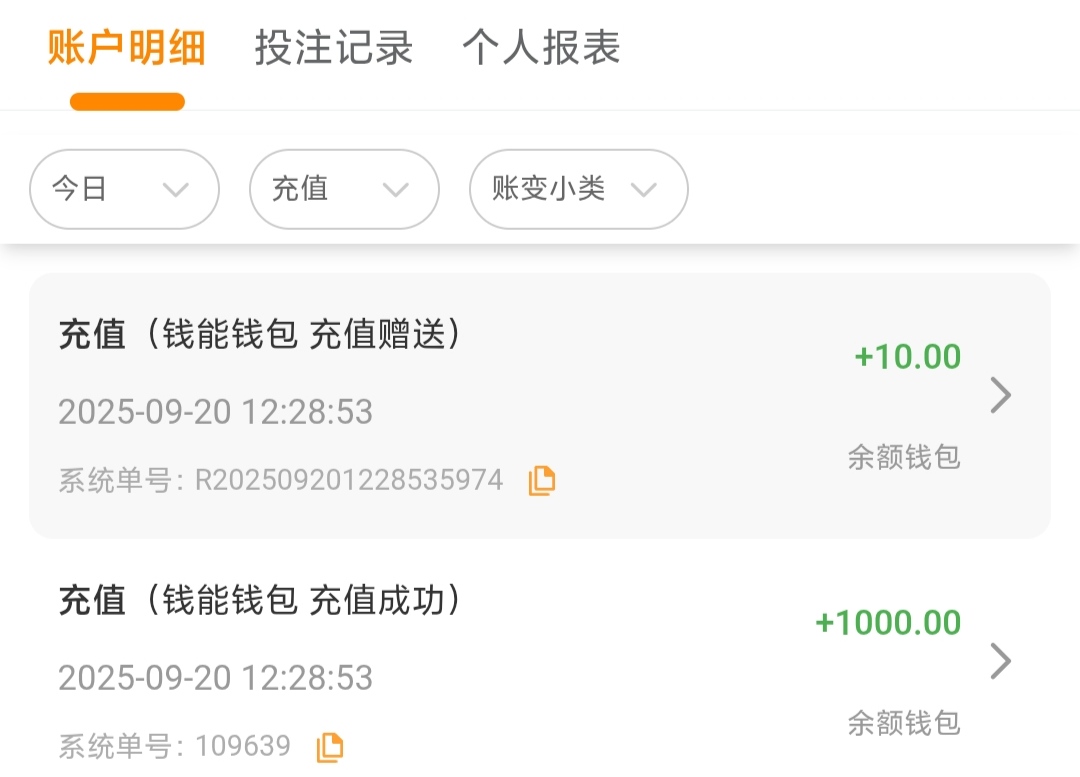Open the 充值赠送 +10.00 record details

point(1000,397)
